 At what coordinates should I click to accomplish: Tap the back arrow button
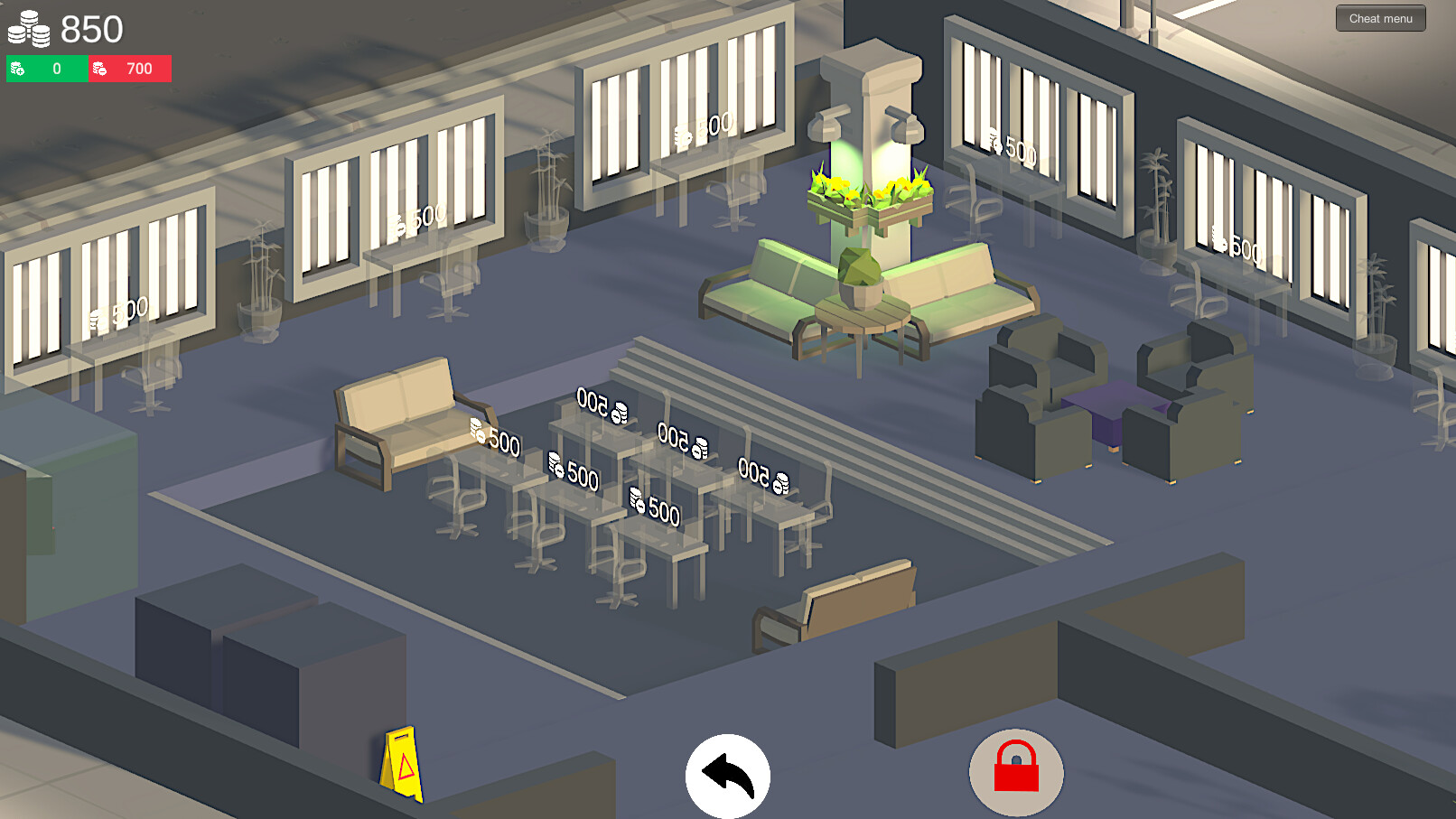tap(727, 776)
